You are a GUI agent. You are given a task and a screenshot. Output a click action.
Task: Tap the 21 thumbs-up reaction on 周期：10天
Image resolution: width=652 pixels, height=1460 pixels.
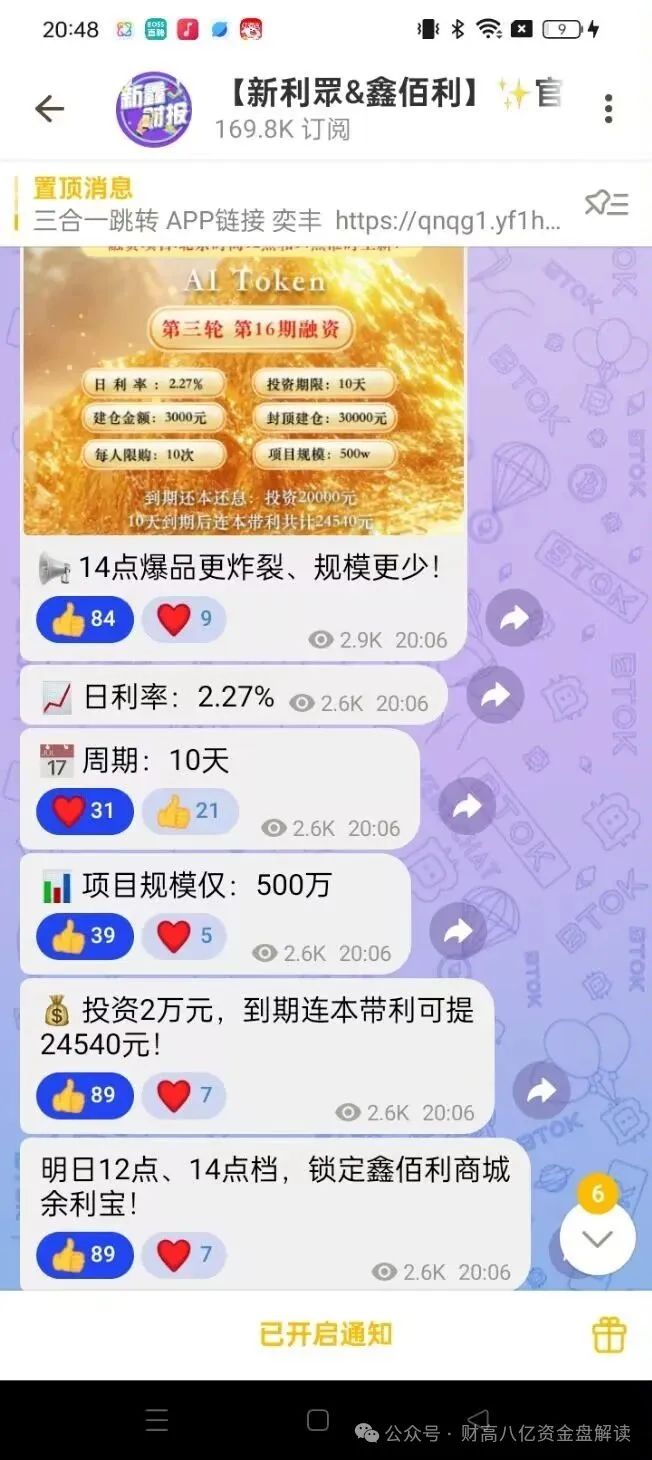(x=189, y=811)
